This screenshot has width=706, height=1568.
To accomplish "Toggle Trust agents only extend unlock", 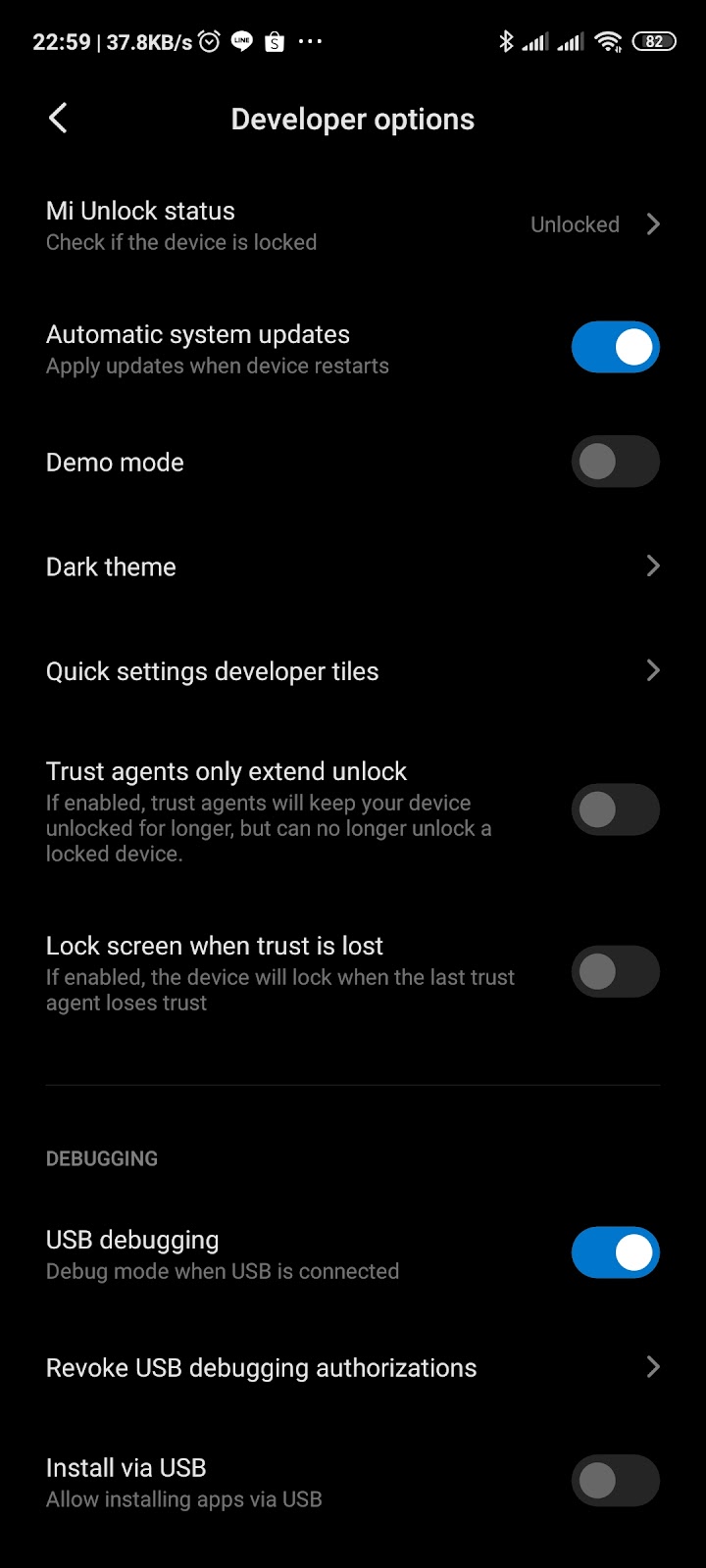I will [615, 809].
